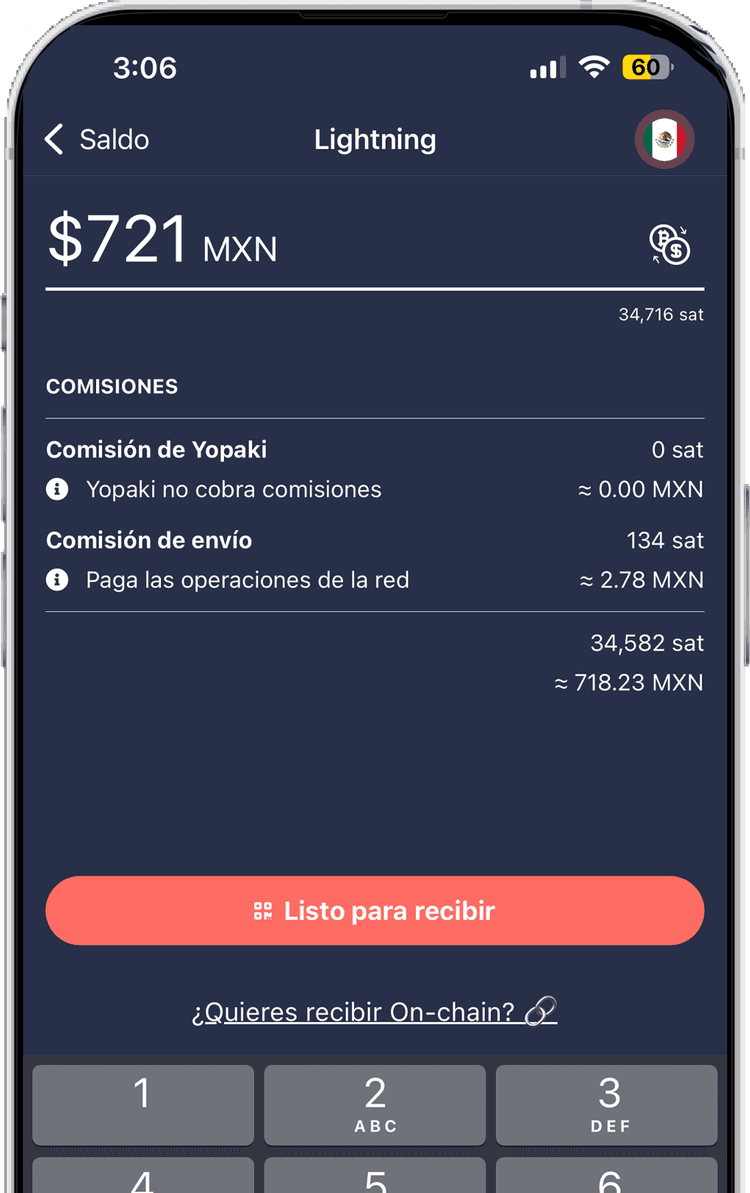Open the Mexico flag currency selector
The image size is (750, 1193).
(664, 139)
